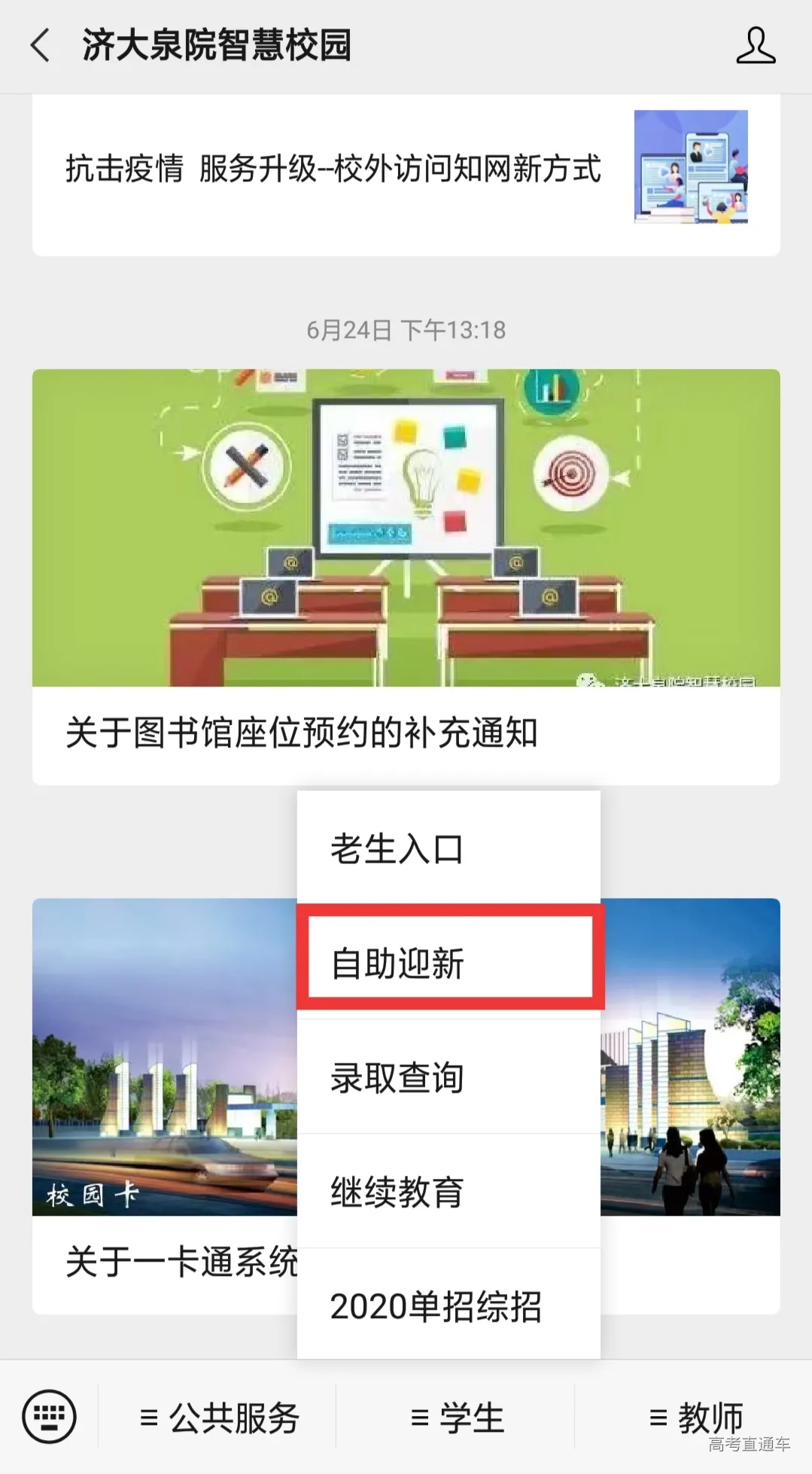Expand the 公共服务 bottom menu
This screenshot has height=1474, width=812.
coord(218,1418)
